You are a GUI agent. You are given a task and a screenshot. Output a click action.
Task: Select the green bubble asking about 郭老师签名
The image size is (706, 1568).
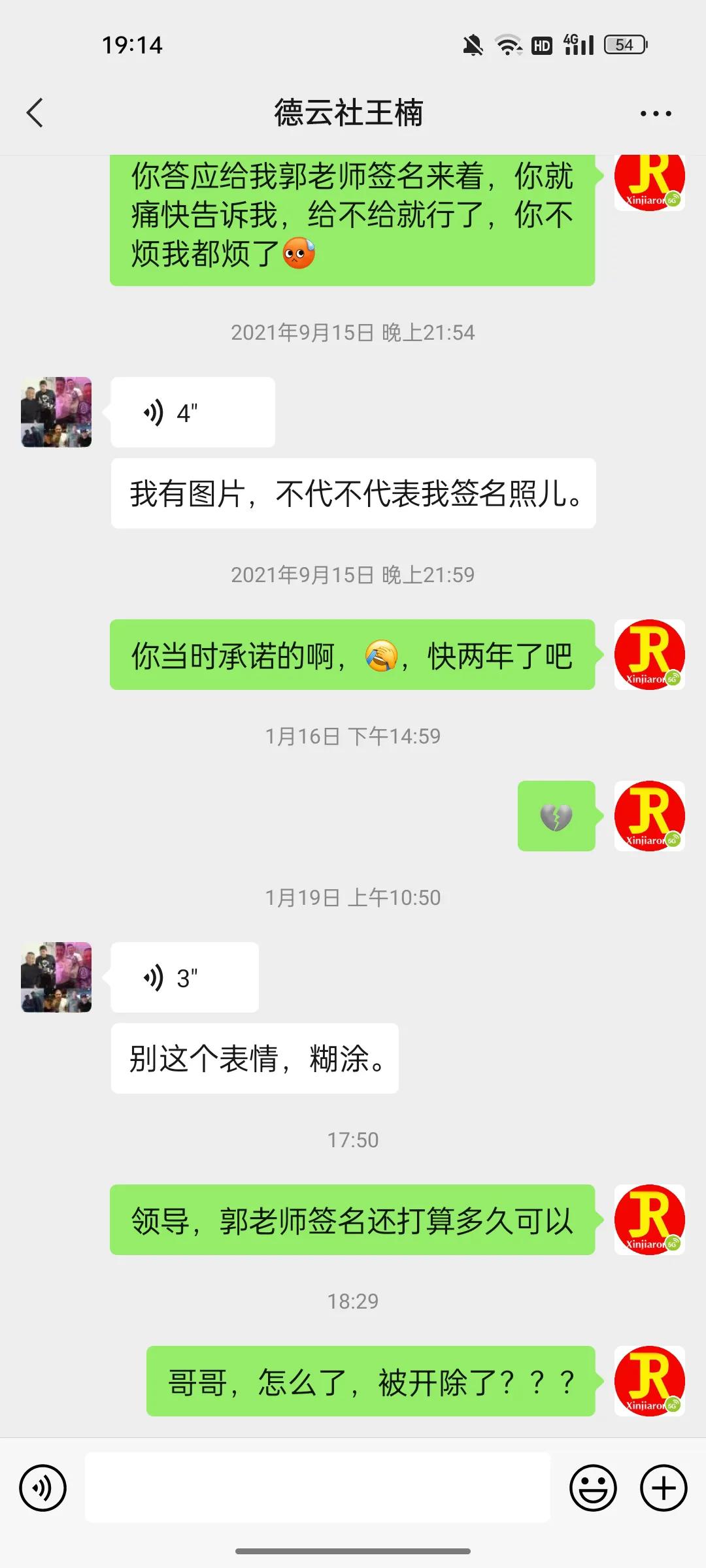coord(353,1220)
